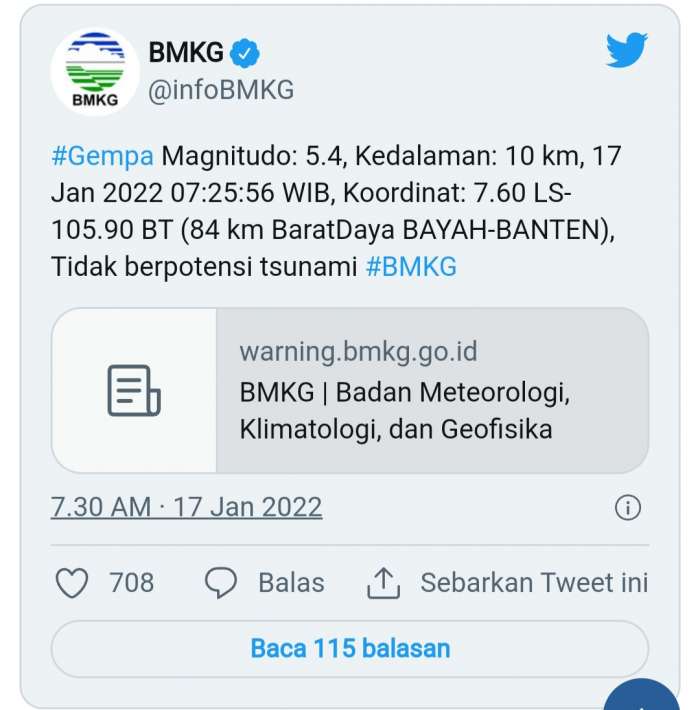Open the warning.bmkg.go.id link card
This screenshot has height=710, width=700.
(350, 390)
